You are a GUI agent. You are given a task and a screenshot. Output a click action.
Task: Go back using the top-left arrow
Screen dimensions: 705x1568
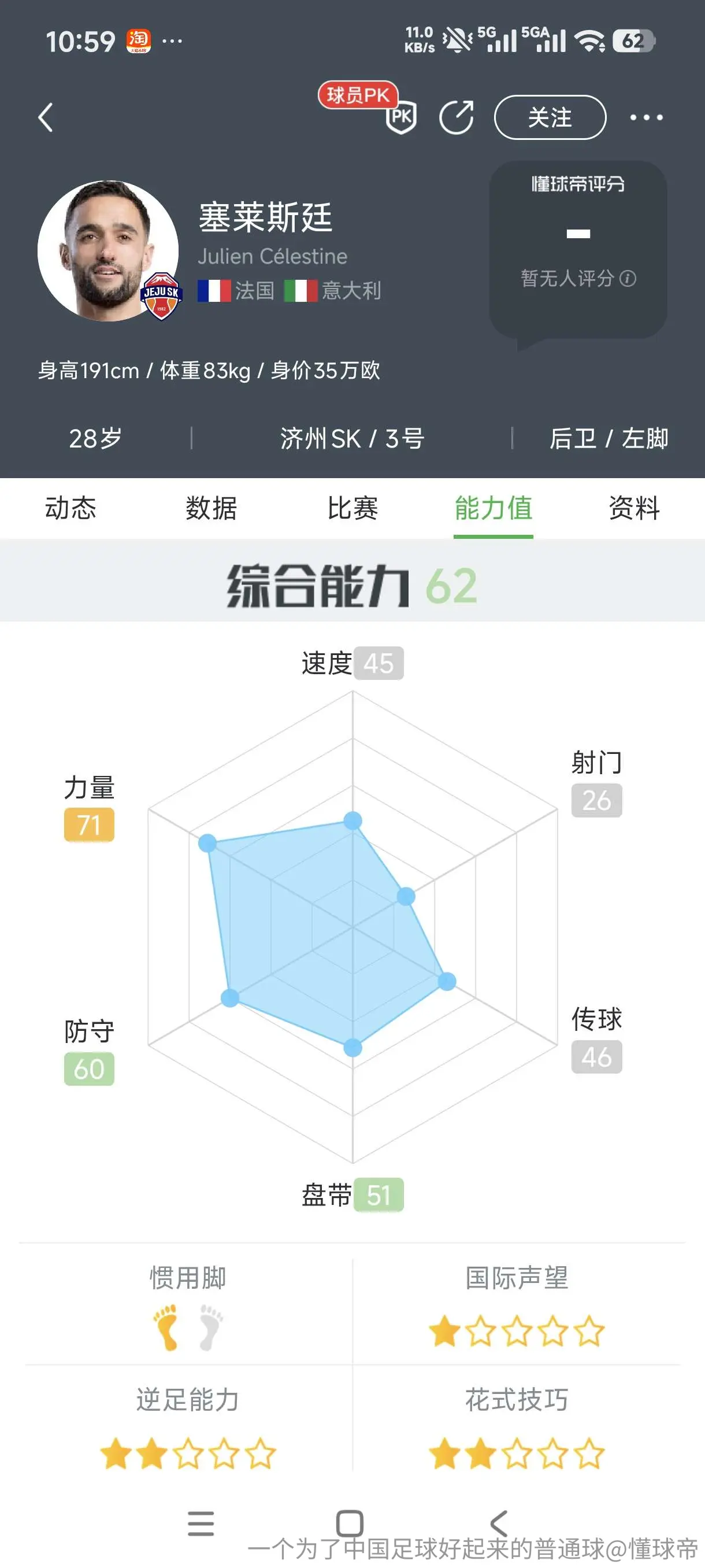tap(46, 117)
